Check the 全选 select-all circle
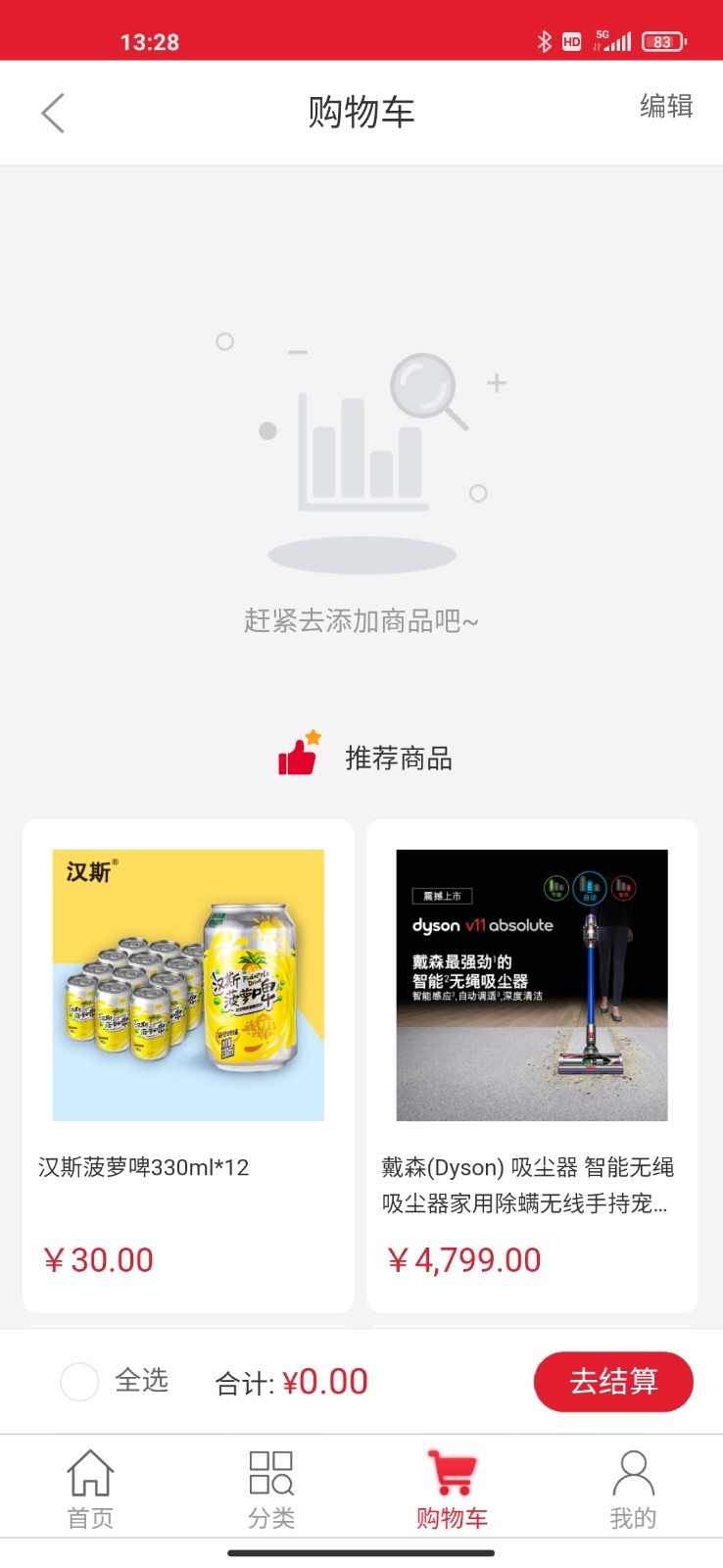 (79, 1382)
